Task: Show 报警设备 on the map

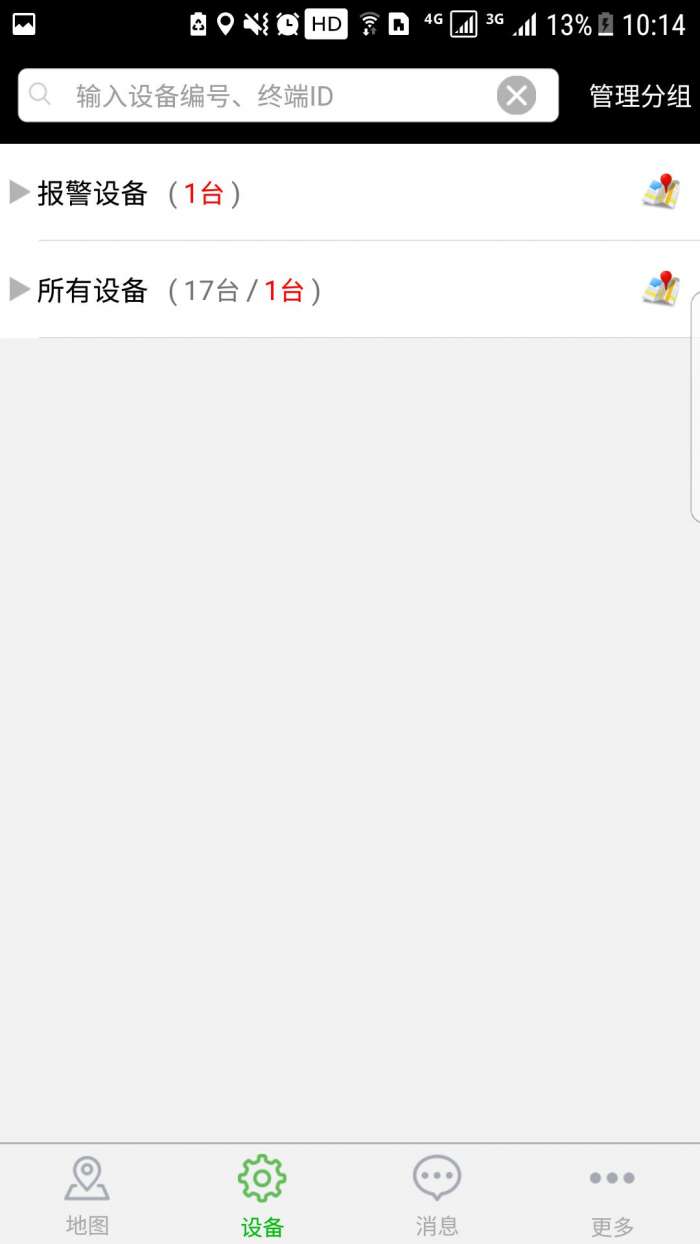Action: pos(661,191)
